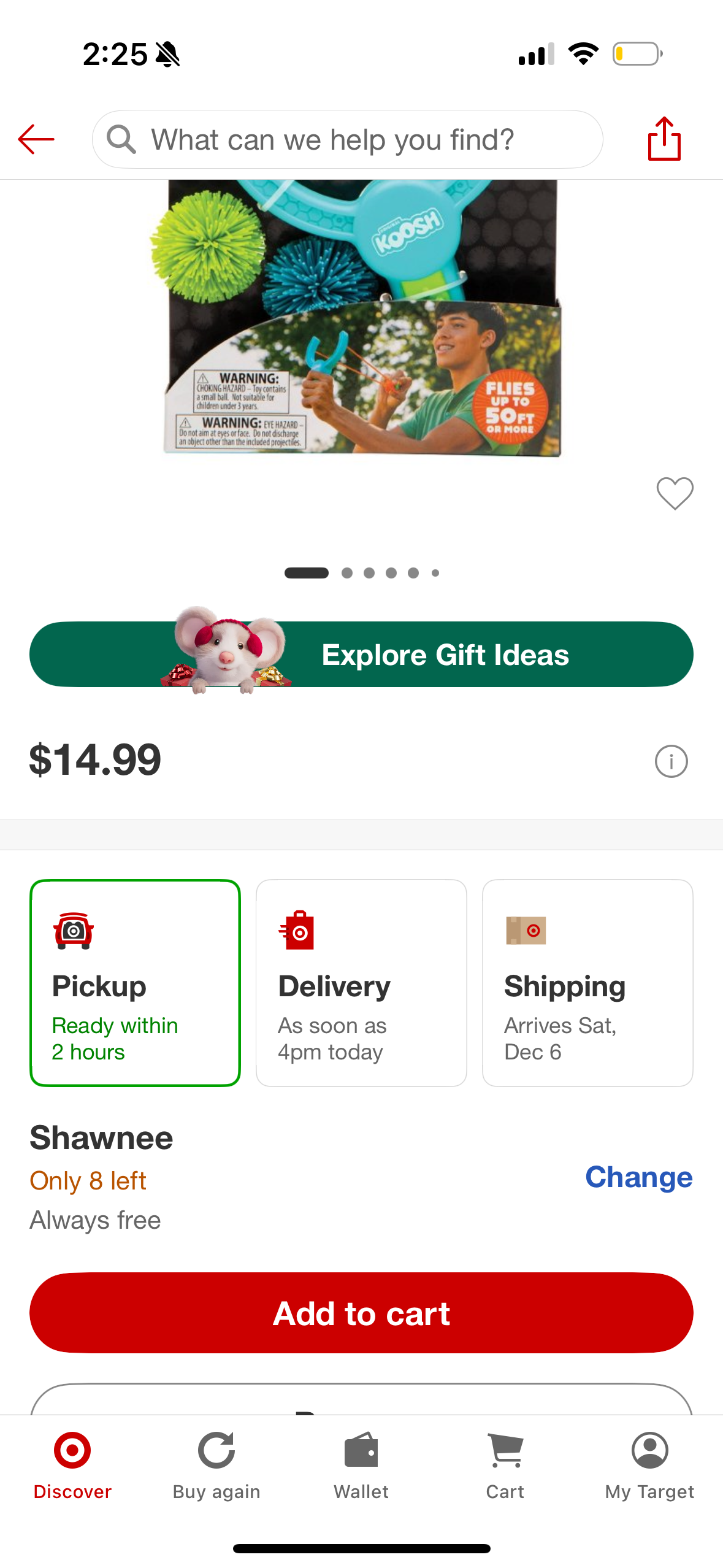Image resolution: width=723 pixels, height=1568 pixels.
Task: Change the Shawnee pickup store
Action: (x=638, y=1177)
